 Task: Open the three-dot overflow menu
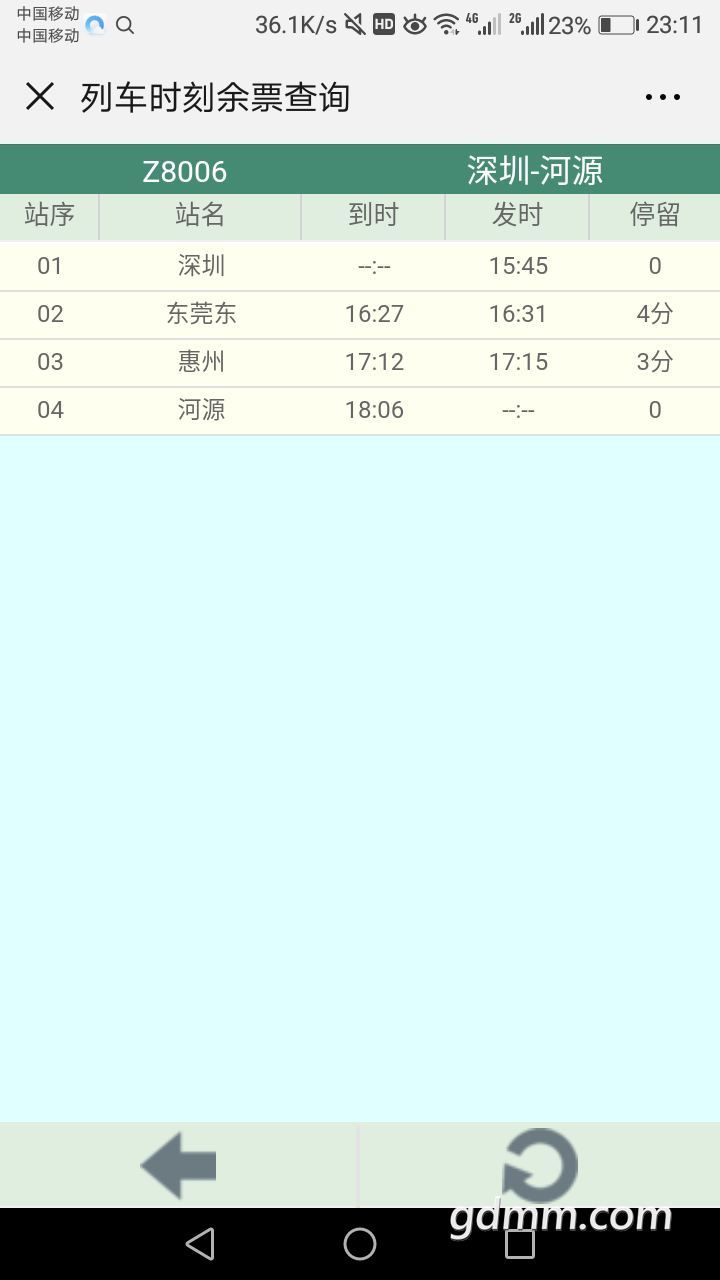(x=662, y=97)
